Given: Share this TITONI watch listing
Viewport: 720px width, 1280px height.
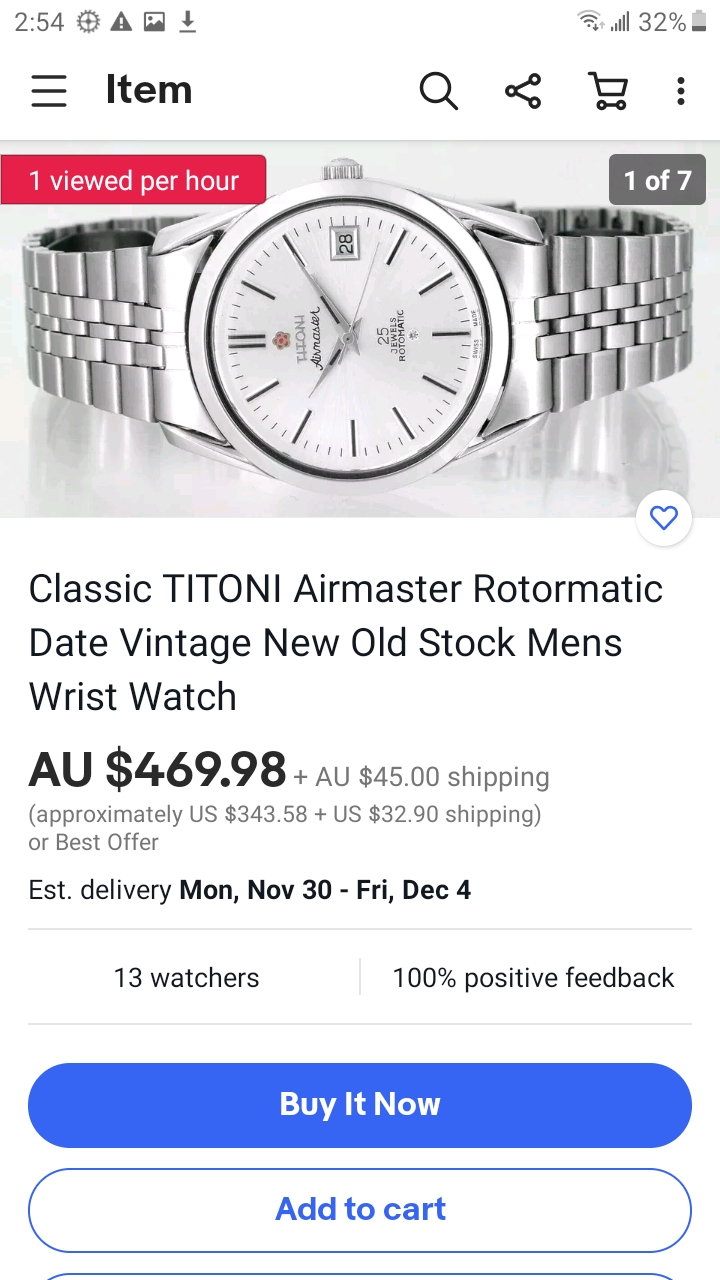Looking at the screenshot, I should click(523, 91).
